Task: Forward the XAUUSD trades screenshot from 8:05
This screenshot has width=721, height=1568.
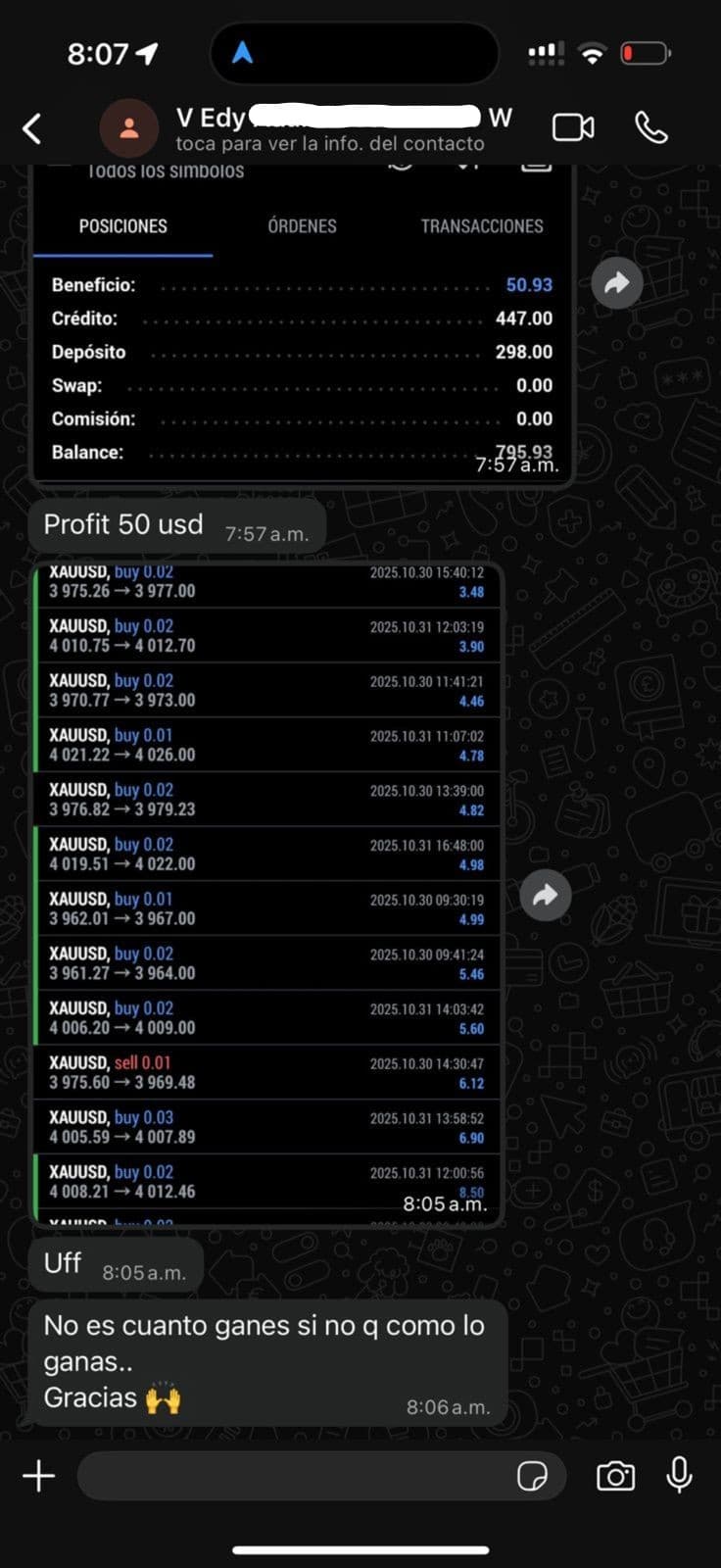Action: point(546,894)
